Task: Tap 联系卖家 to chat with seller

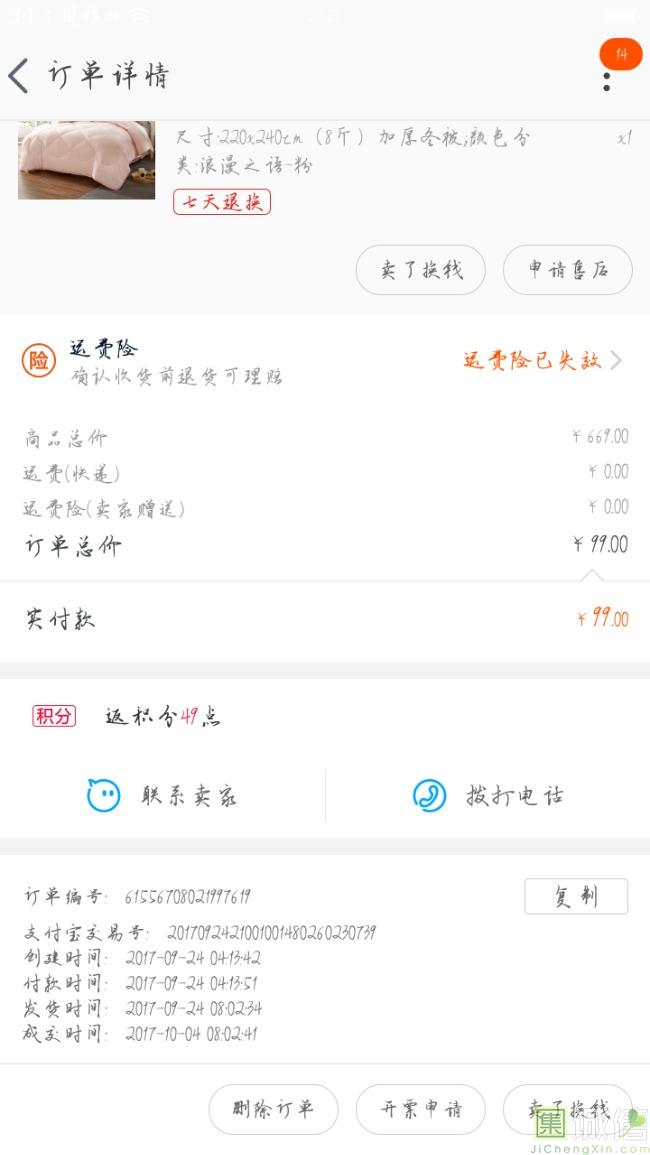Action: (x=162, y=796)
